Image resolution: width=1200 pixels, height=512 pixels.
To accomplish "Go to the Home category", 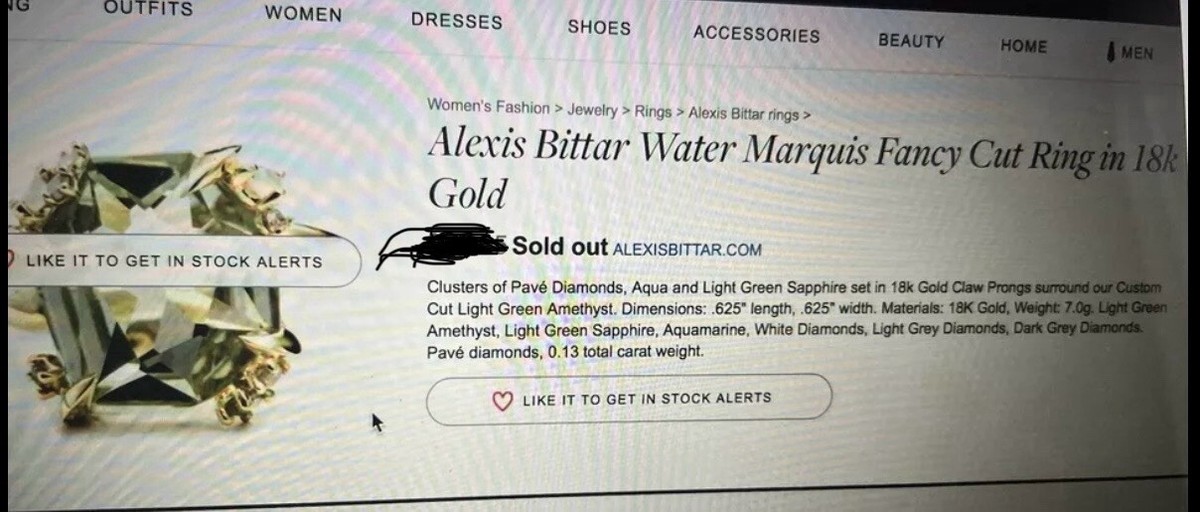I will pyautogui.click(x=1023, y=46).
